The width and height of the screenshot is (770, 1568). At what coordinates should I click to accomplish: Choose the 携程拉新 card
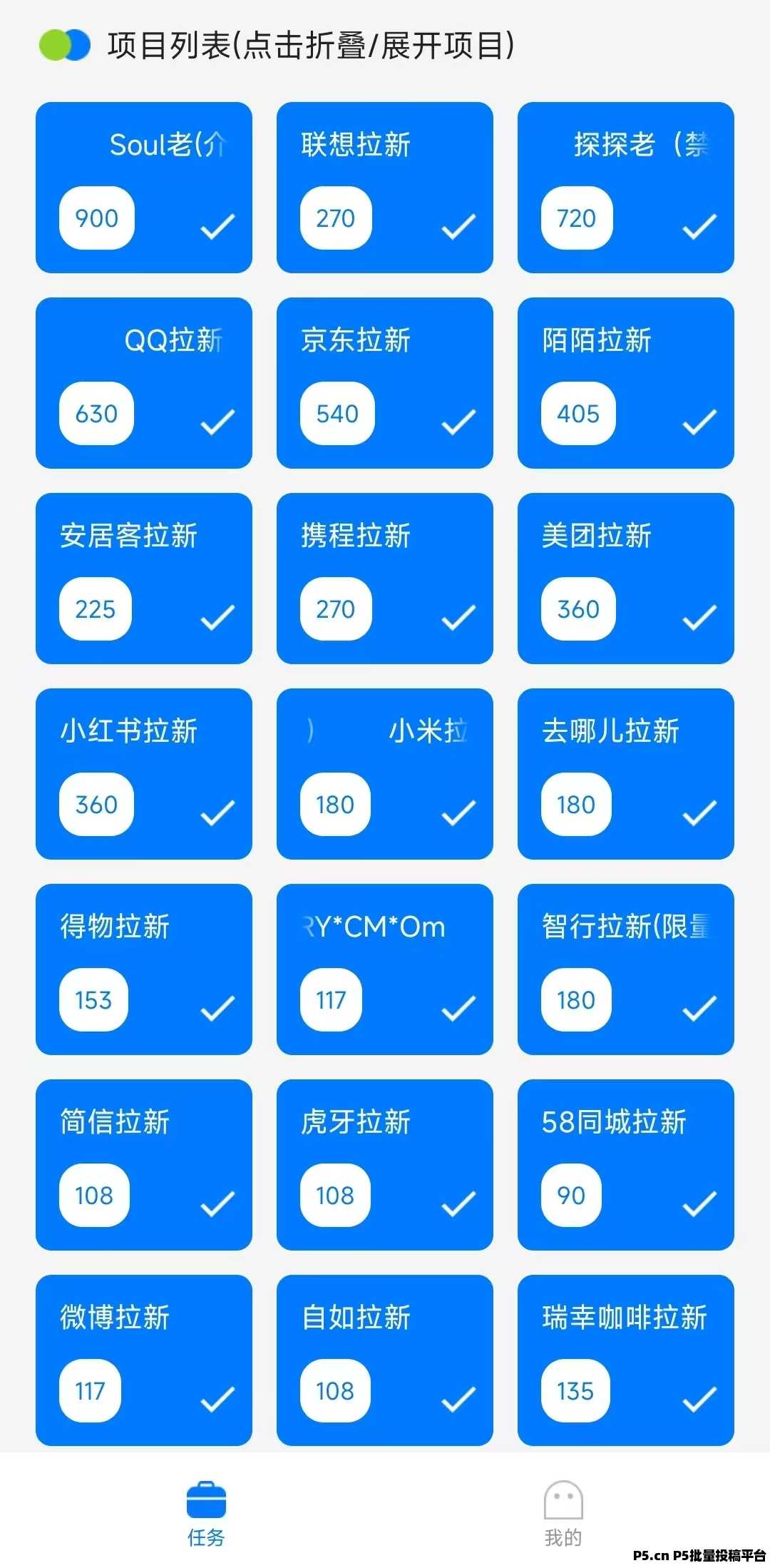tap(384, 579)
